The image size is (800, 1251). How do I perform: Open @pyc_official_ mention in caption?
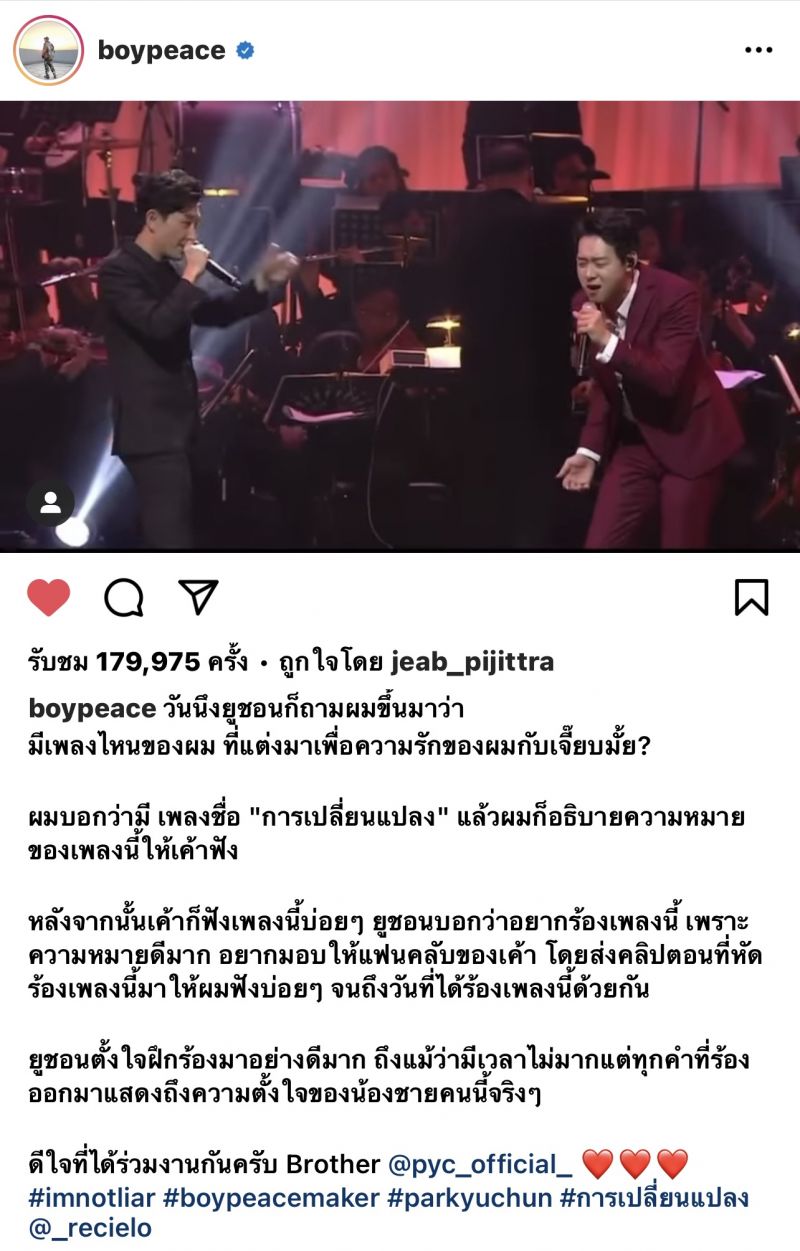point(480,1164)
